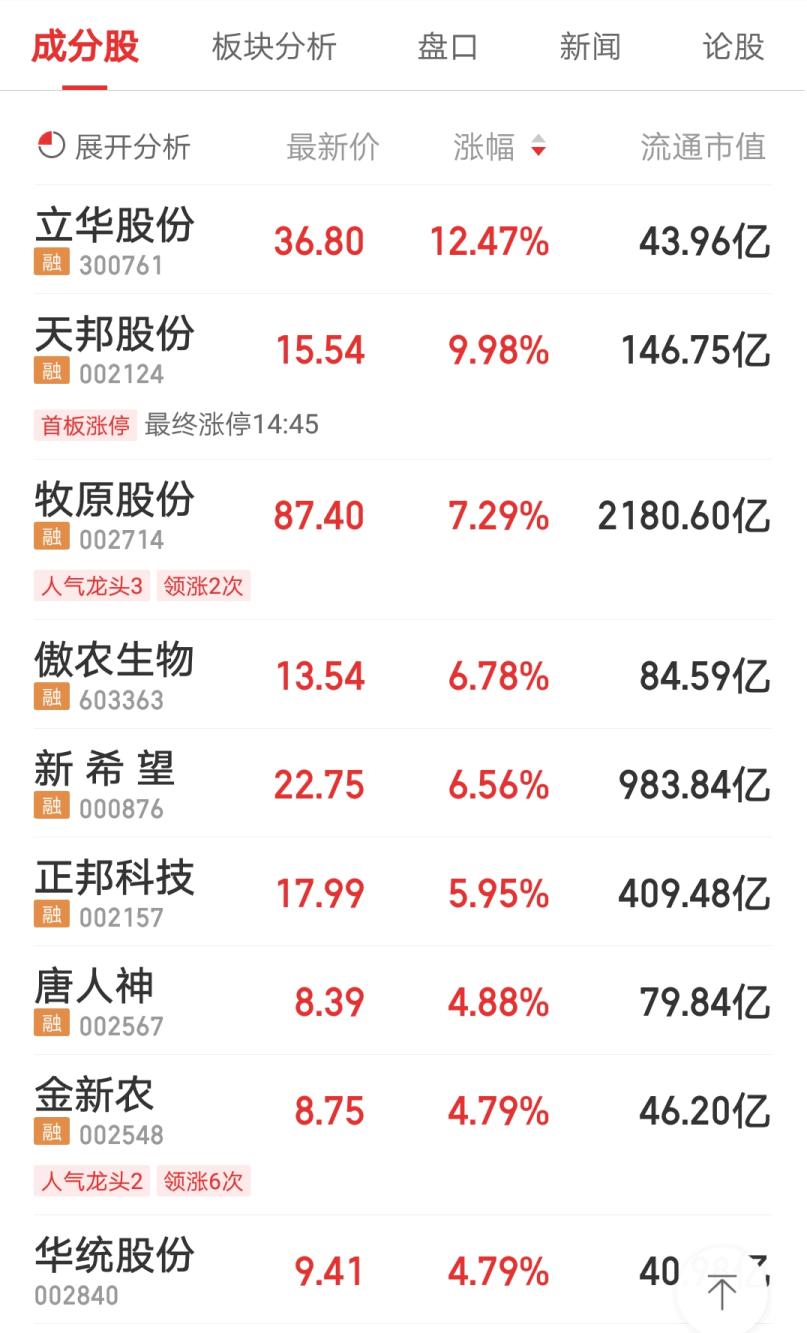Screen dimensions: 807x1333
Task: Switch to the 板块分析 tab
Action: pos(274,47)
